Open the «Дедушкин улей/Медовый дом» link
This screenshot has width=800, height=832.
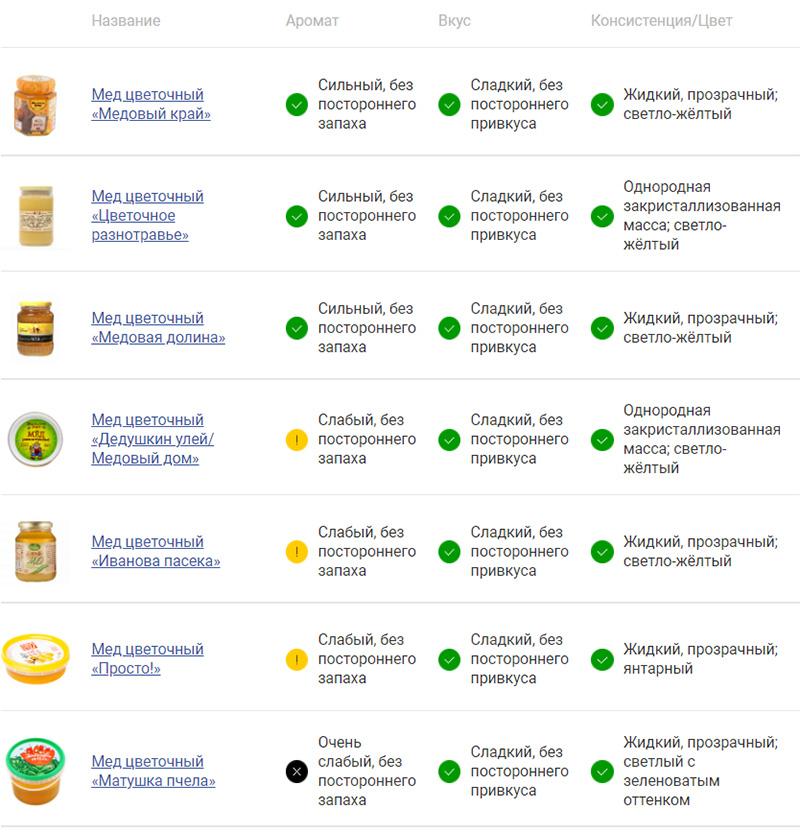pos(152,439)
